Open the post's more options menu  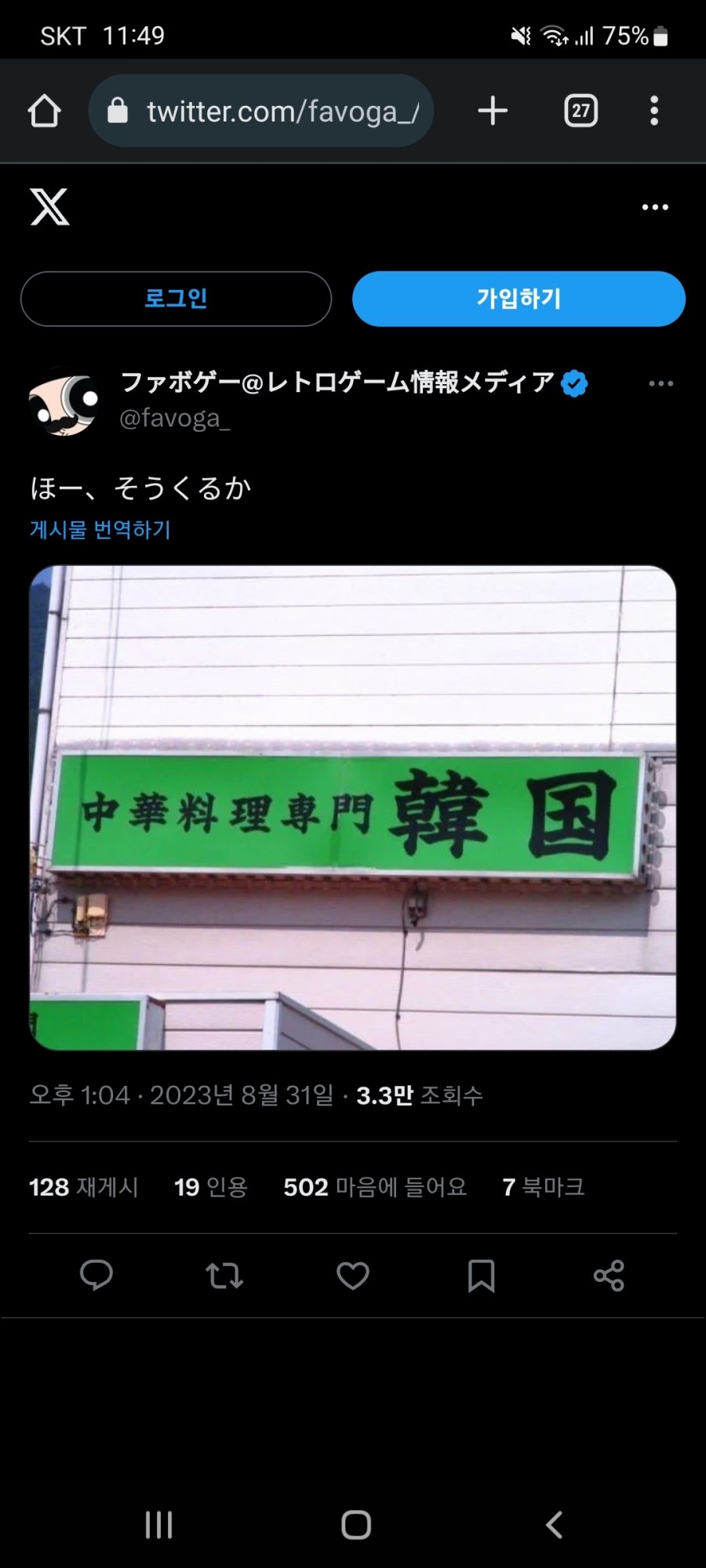click(661, 383)
